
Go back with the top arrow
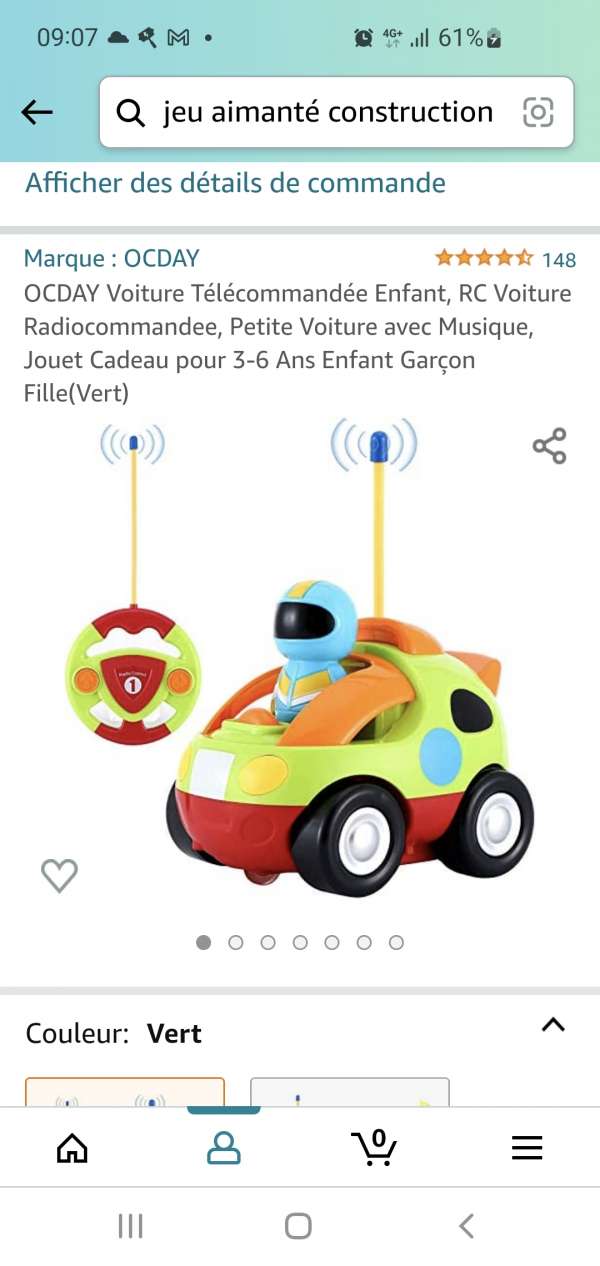coord(37,112)
